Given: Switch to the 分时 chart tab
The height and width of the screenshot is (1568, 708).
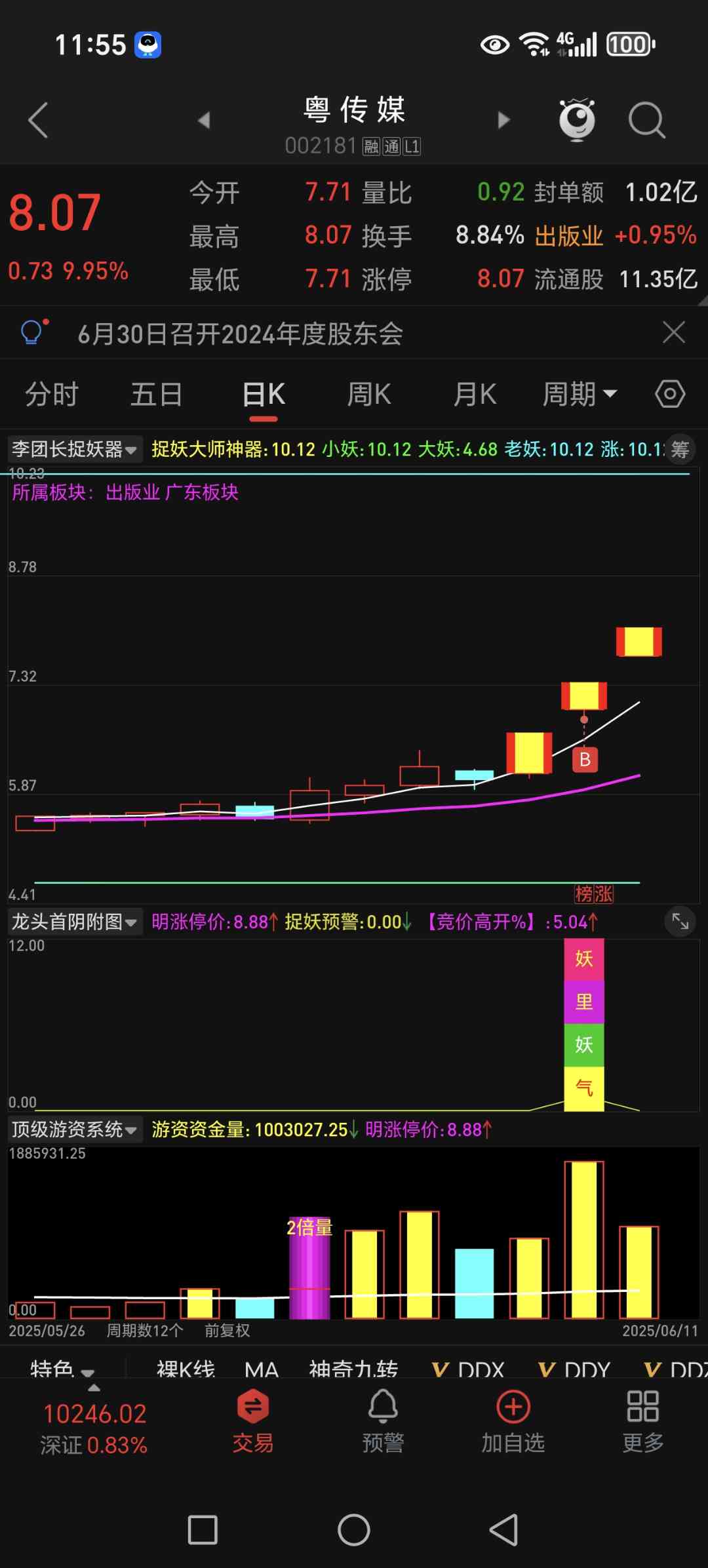Looking at the screenshot, I should click(x=52, y=395).
